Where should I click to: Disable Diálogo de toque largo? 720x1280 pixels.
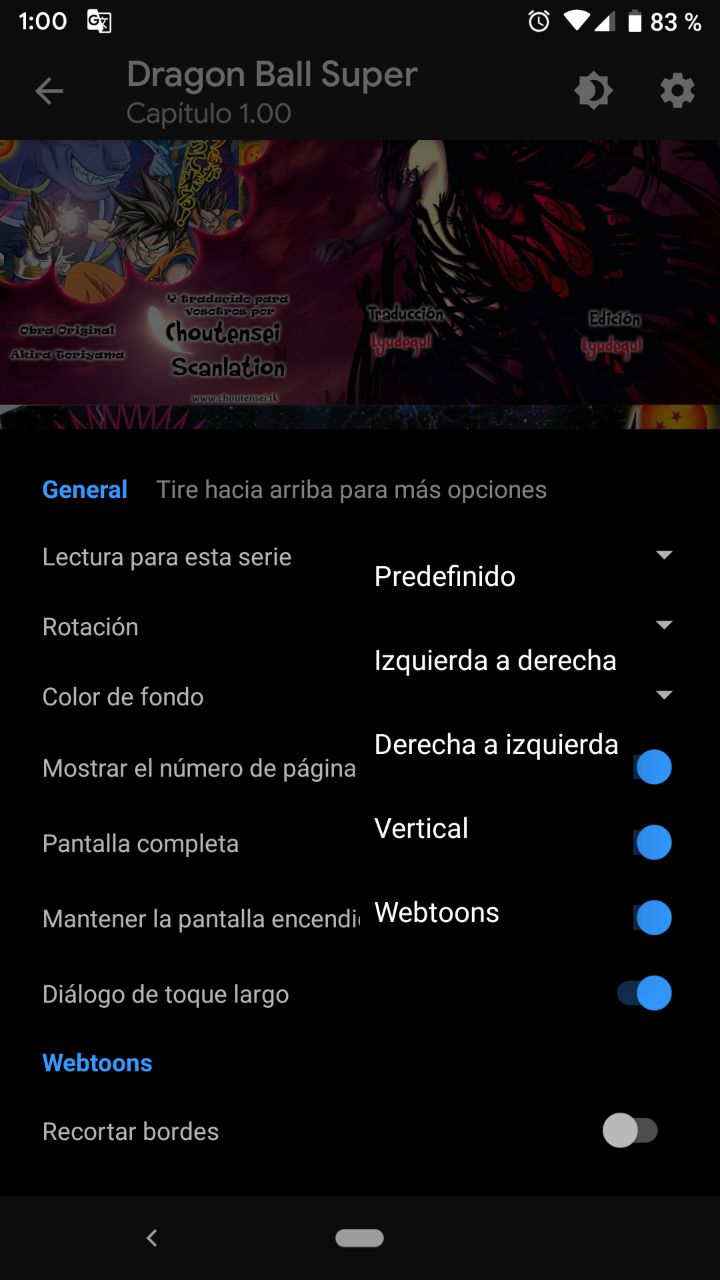click(643, 994)
